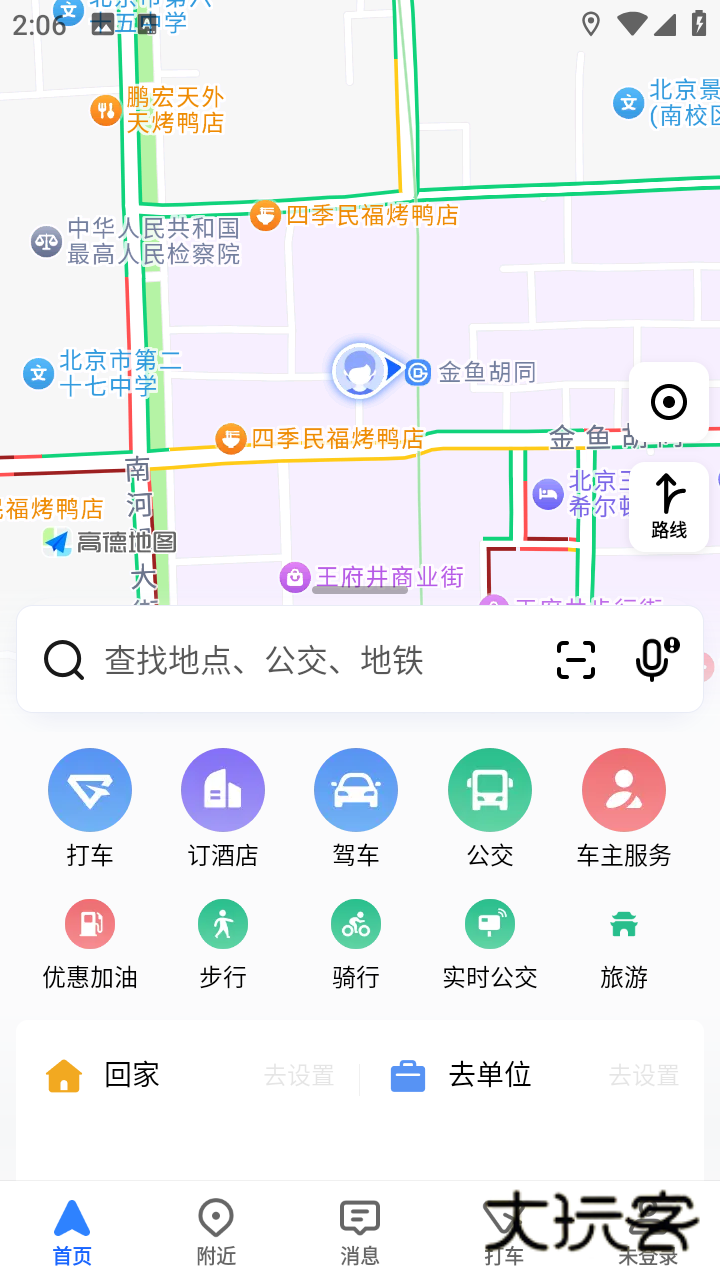Open the 订酒店 hotel booking icon

point(222,789)
